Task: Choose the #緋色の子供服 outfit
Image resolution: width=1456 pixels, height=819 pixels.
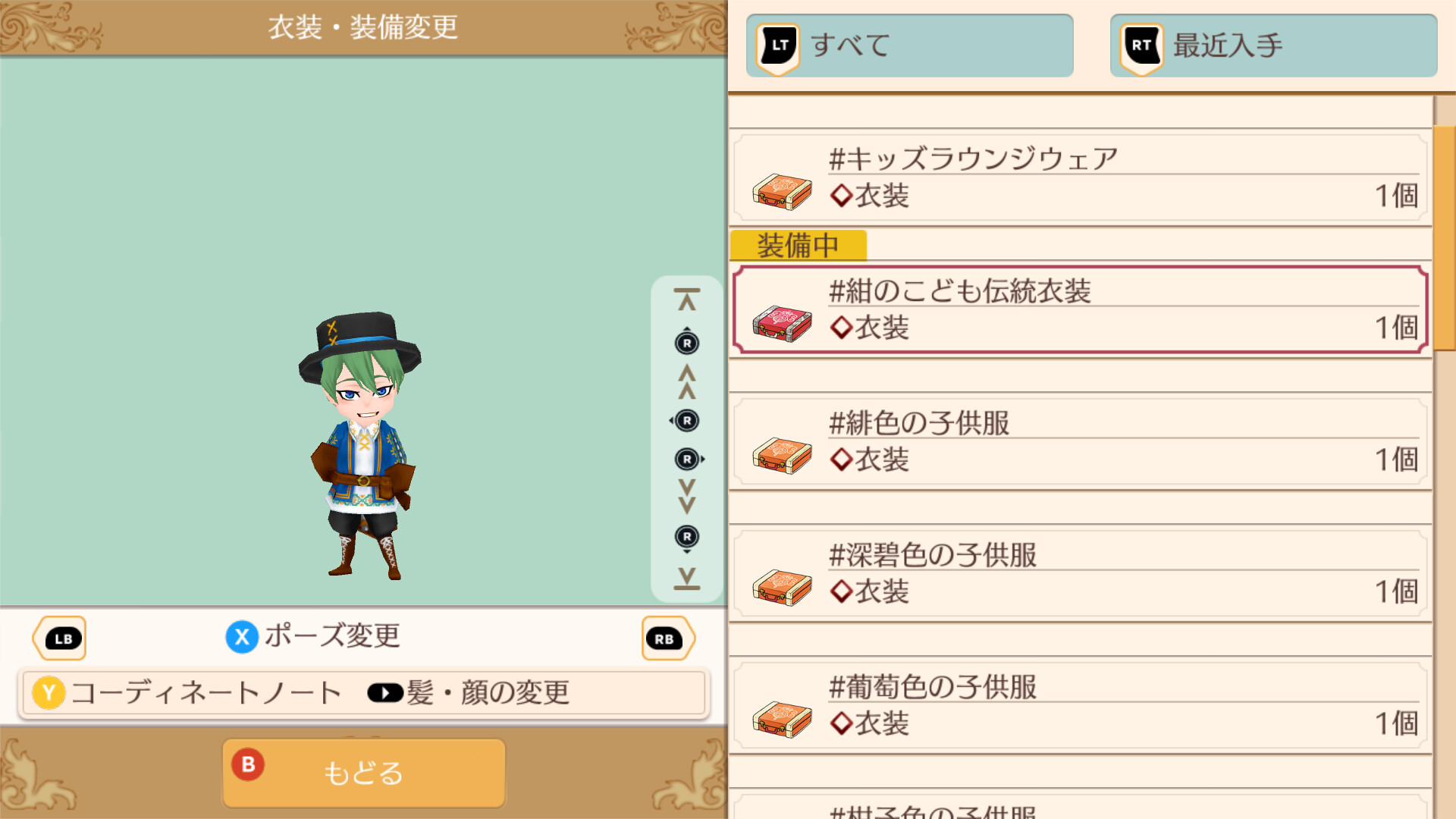Action: 1081,442
